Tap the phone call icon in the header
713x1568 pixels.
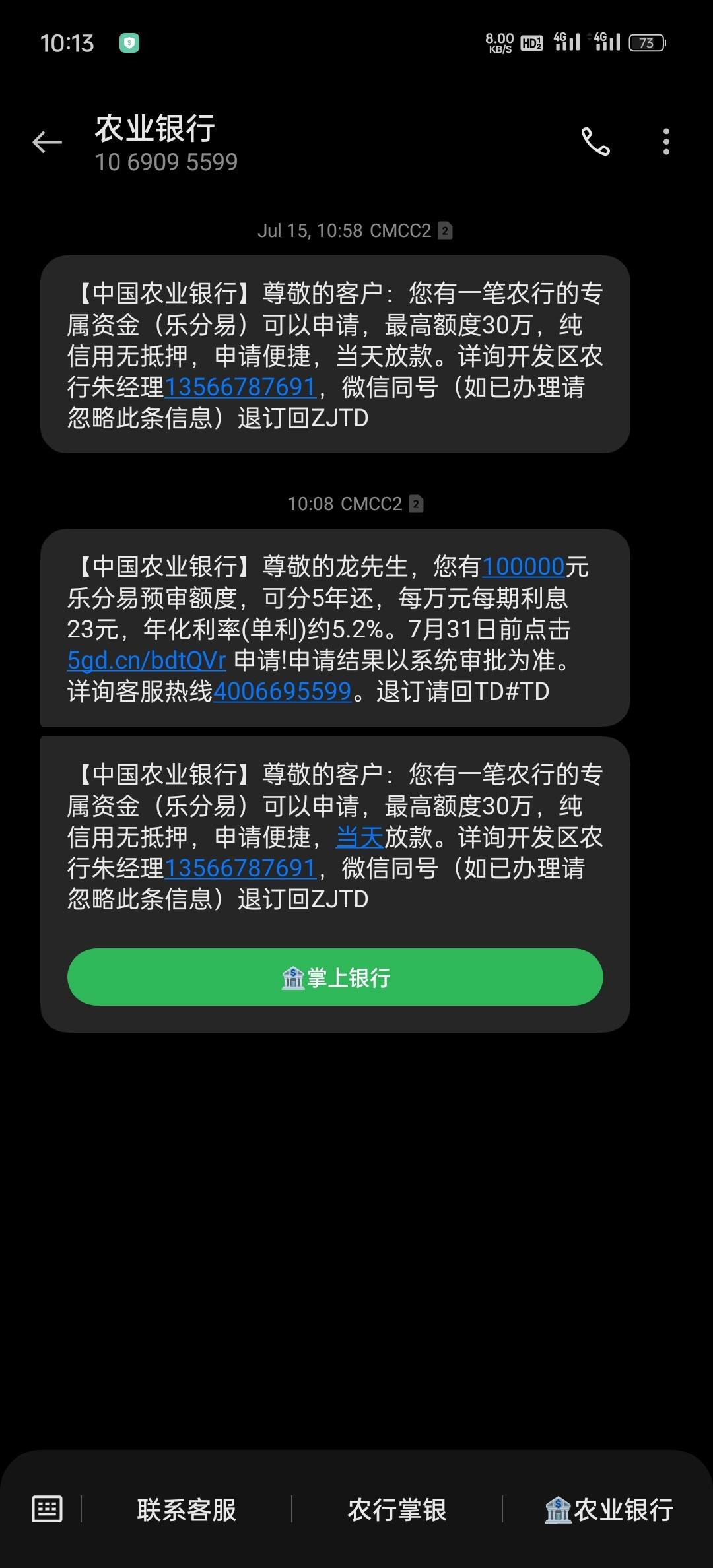pyautogui.click(x=596, y=141)
